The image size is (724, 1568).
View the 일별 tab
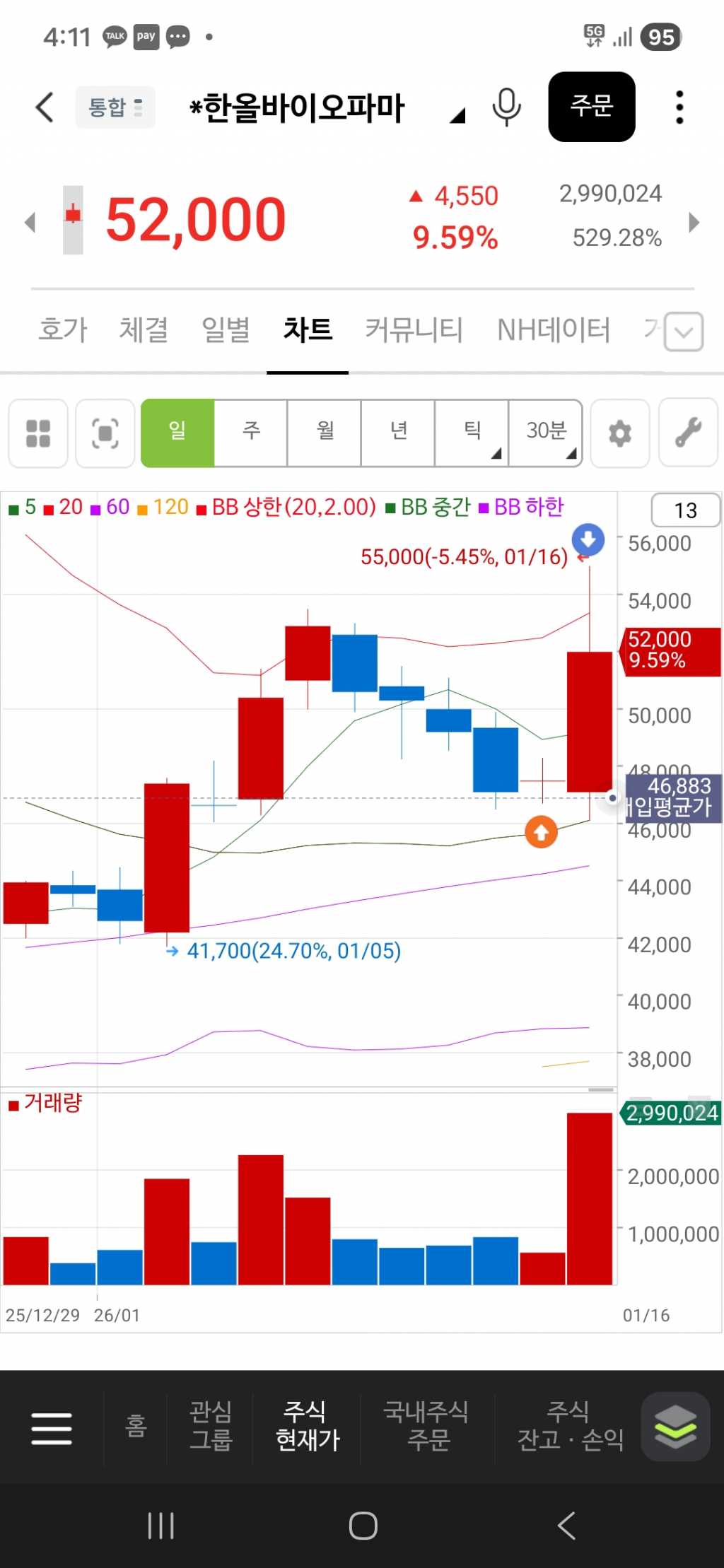[x=226, y=329]
